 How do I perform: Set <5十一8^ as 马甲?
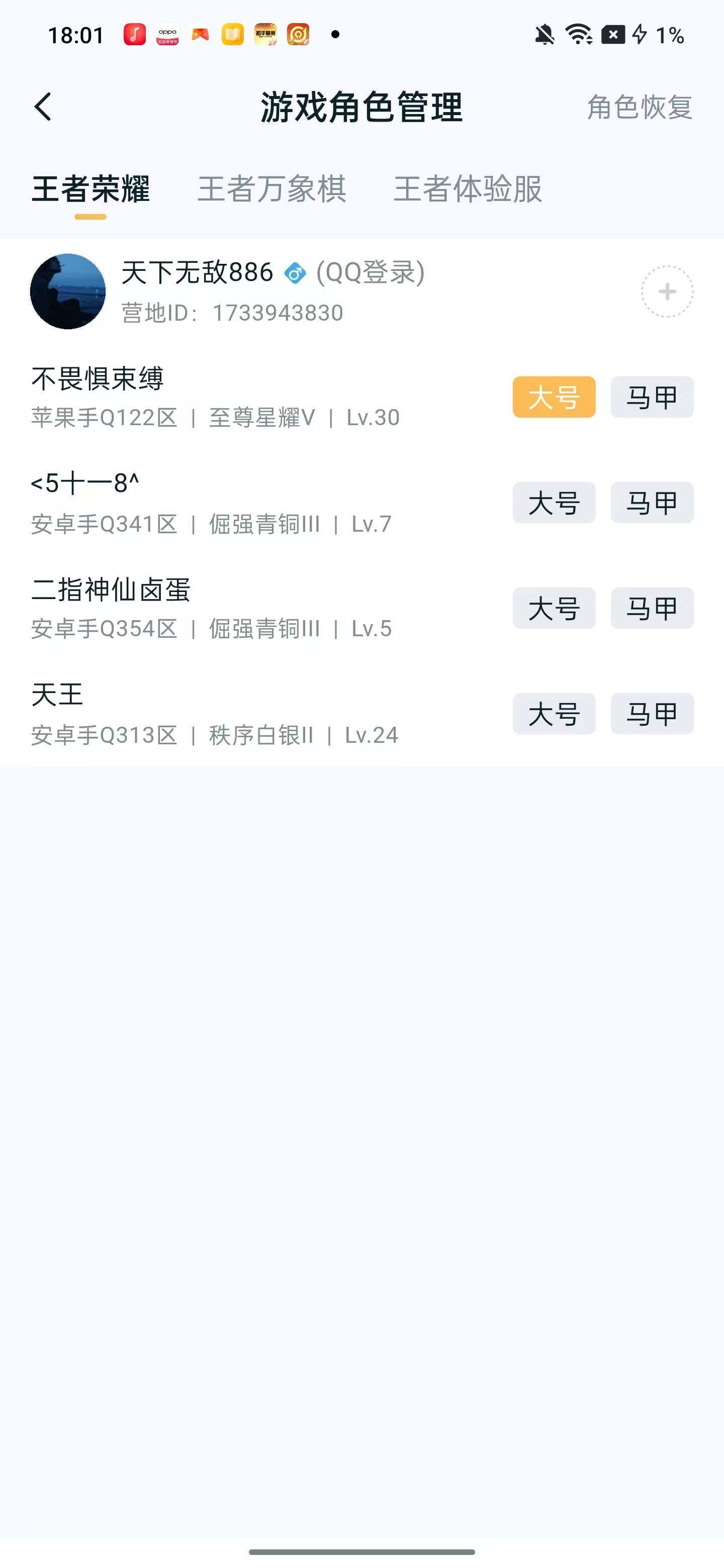point(652,502)
